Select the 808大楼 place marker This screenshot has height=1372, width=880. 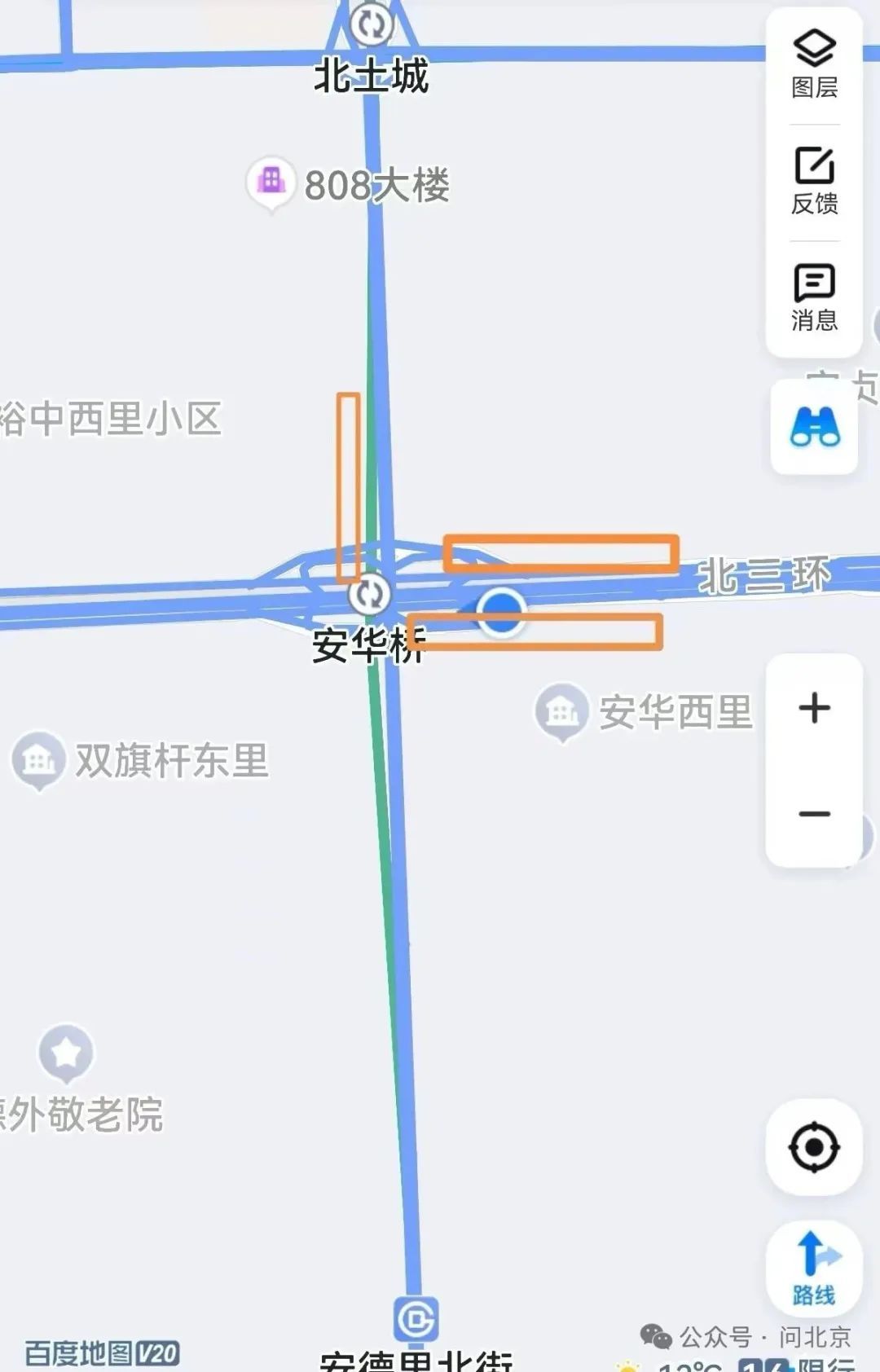click(271, 181)
